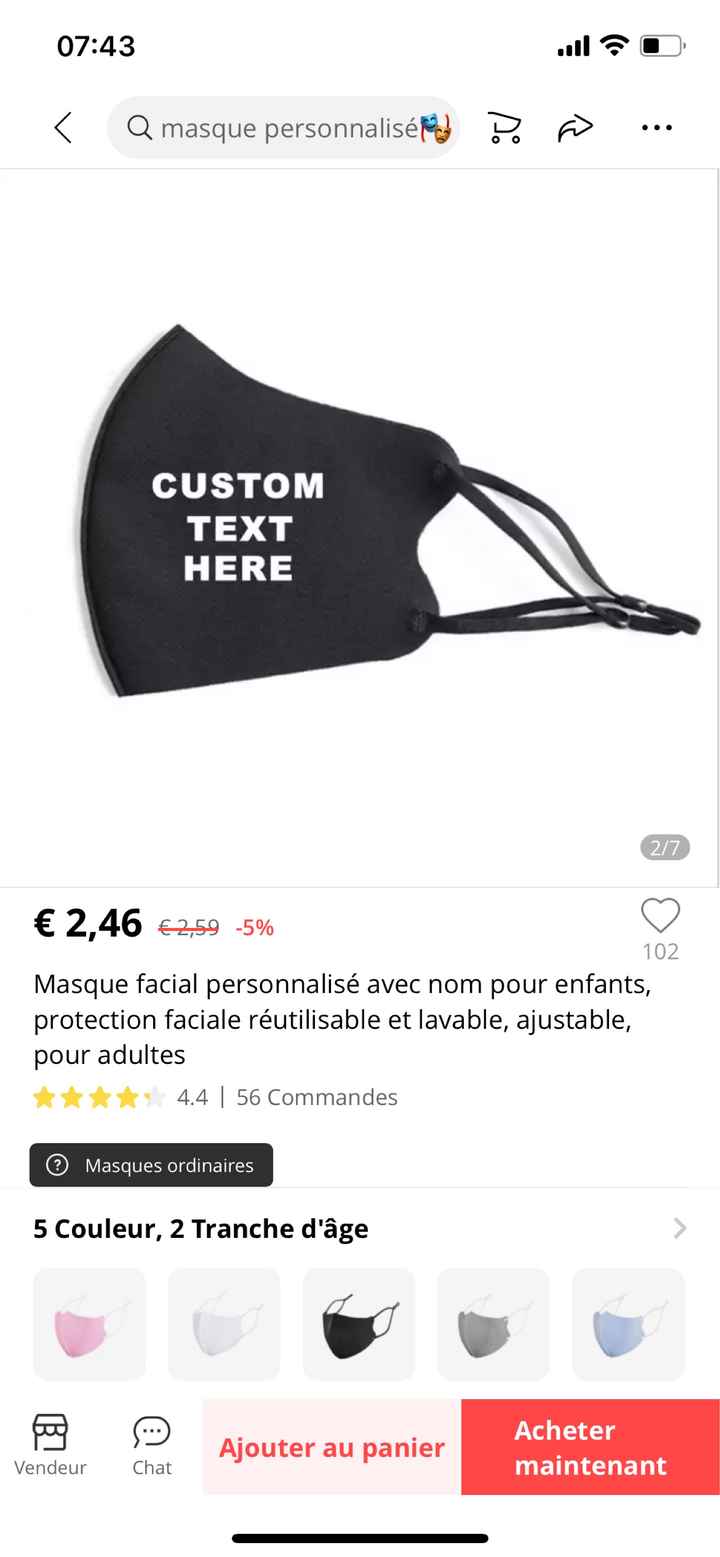Image resolution: width=720 pixels, height=1557 pixels.
Task: Toggle the wishlist heart
Action: 660,915
